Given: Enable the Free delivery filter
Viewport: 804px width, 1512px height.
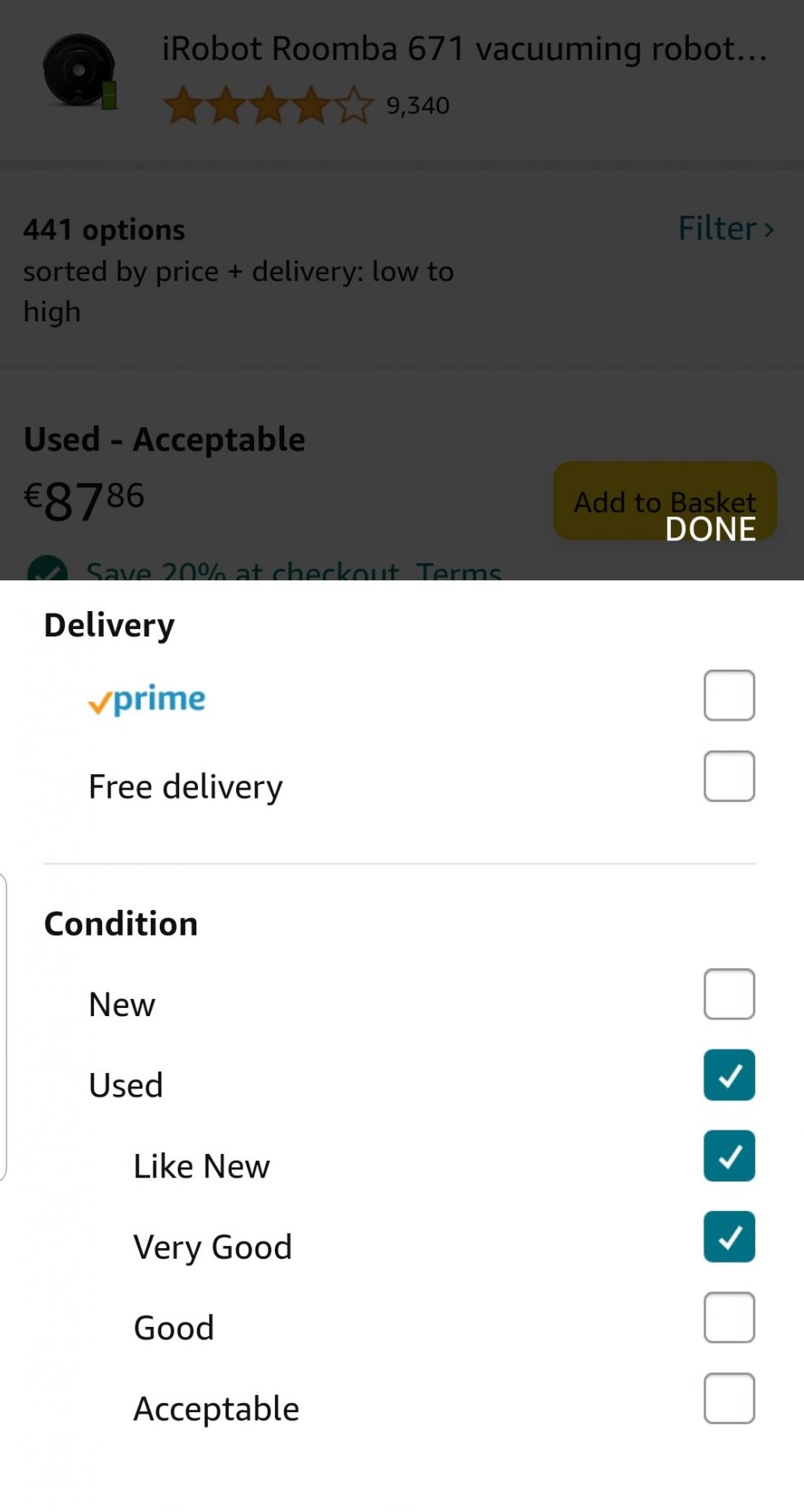Looking at the screenshot, I should [x=729, y=777].
